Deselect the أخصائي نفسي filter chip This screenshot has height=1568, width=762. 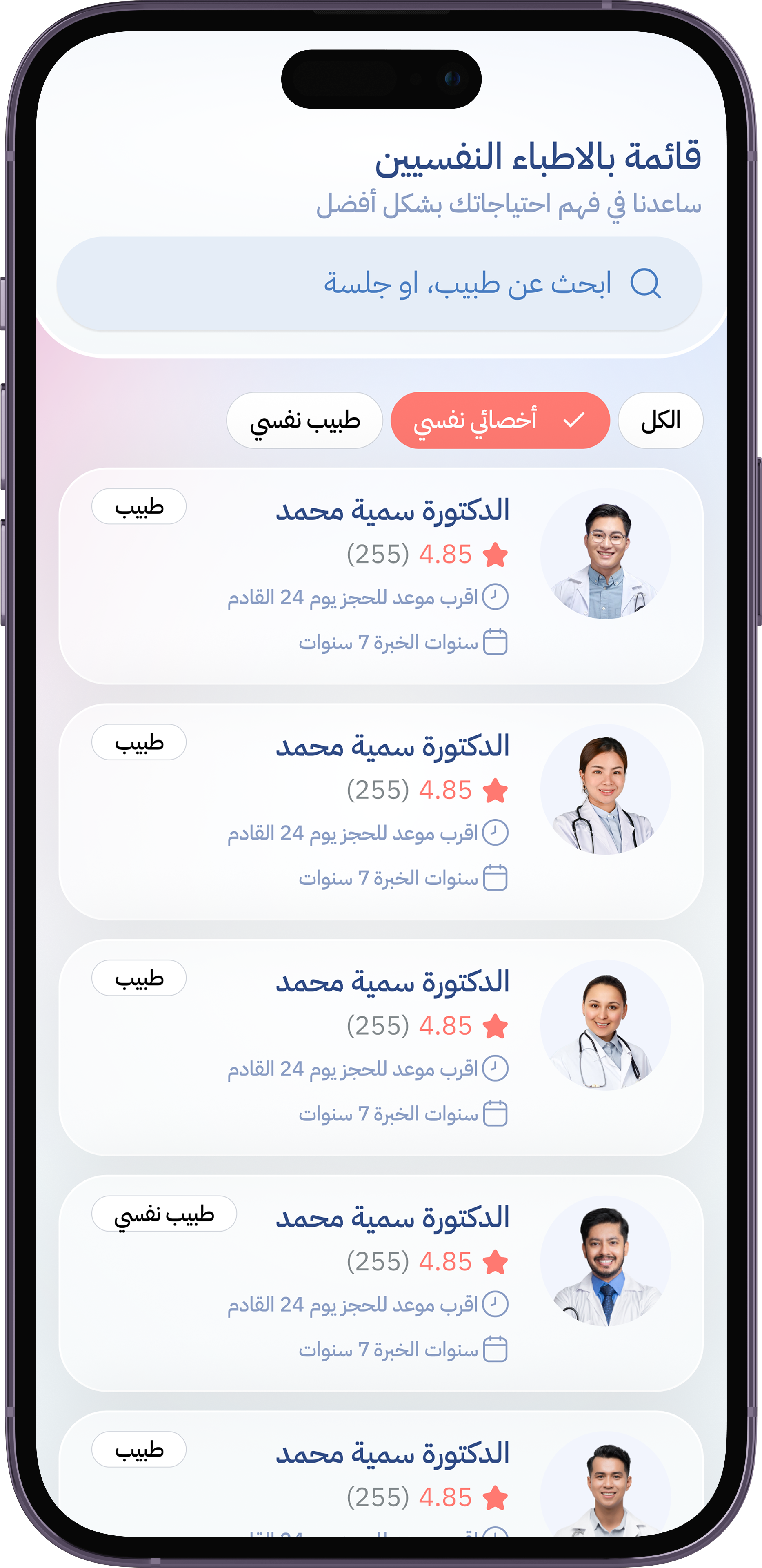tap(500, 421)
